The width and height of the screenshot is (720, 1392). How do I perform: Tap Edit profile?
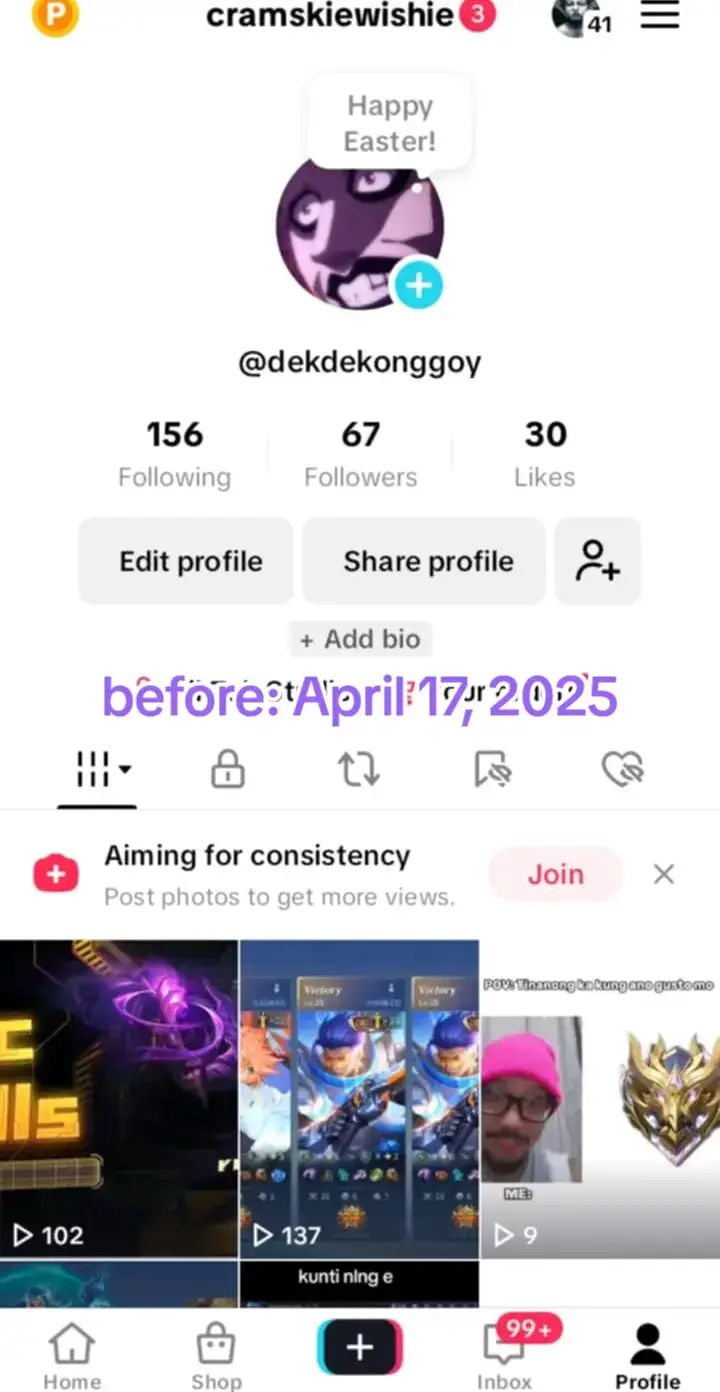pos(185,561)
